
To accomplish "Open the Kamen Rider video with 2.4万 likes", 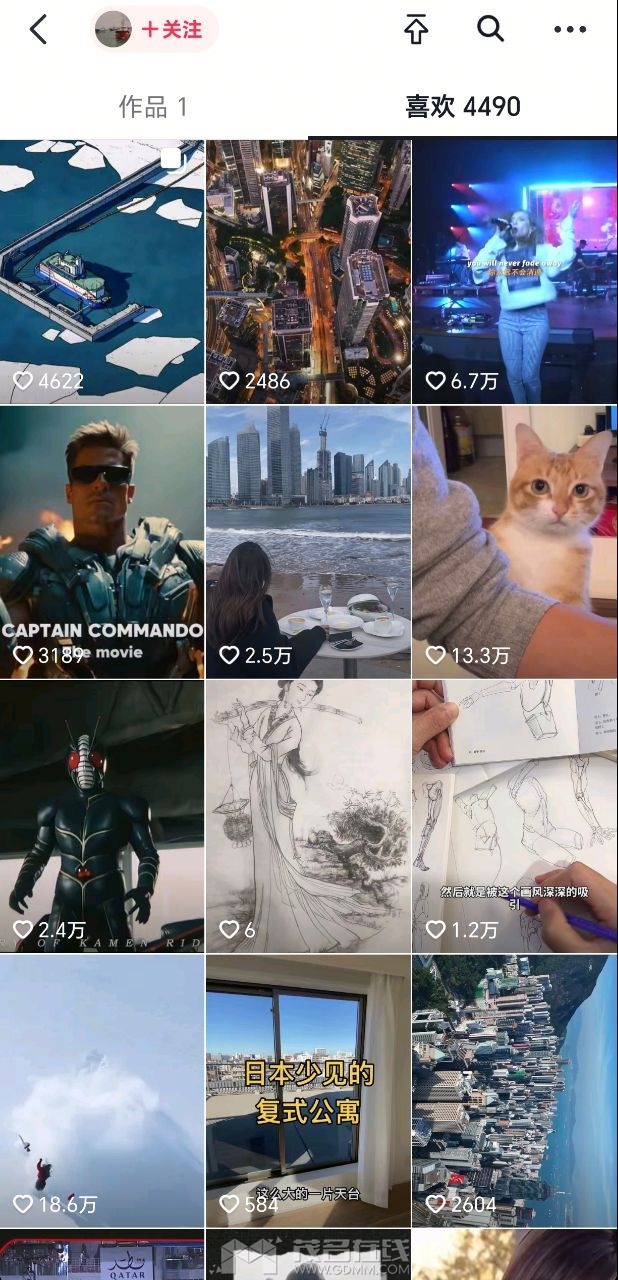I will tap(102, 815).
